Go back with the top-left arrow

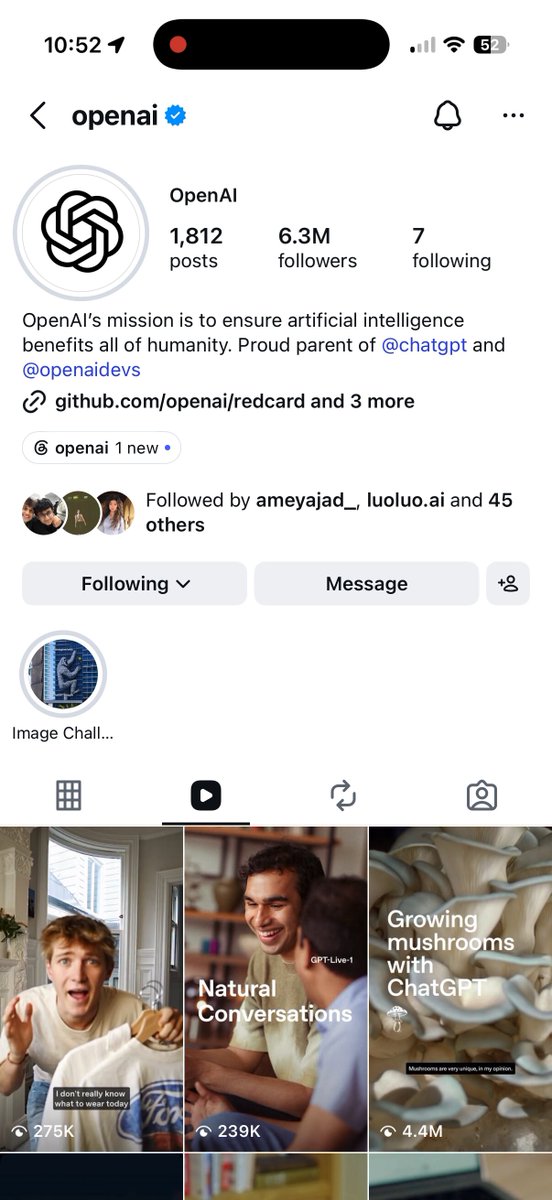(38, 116)
